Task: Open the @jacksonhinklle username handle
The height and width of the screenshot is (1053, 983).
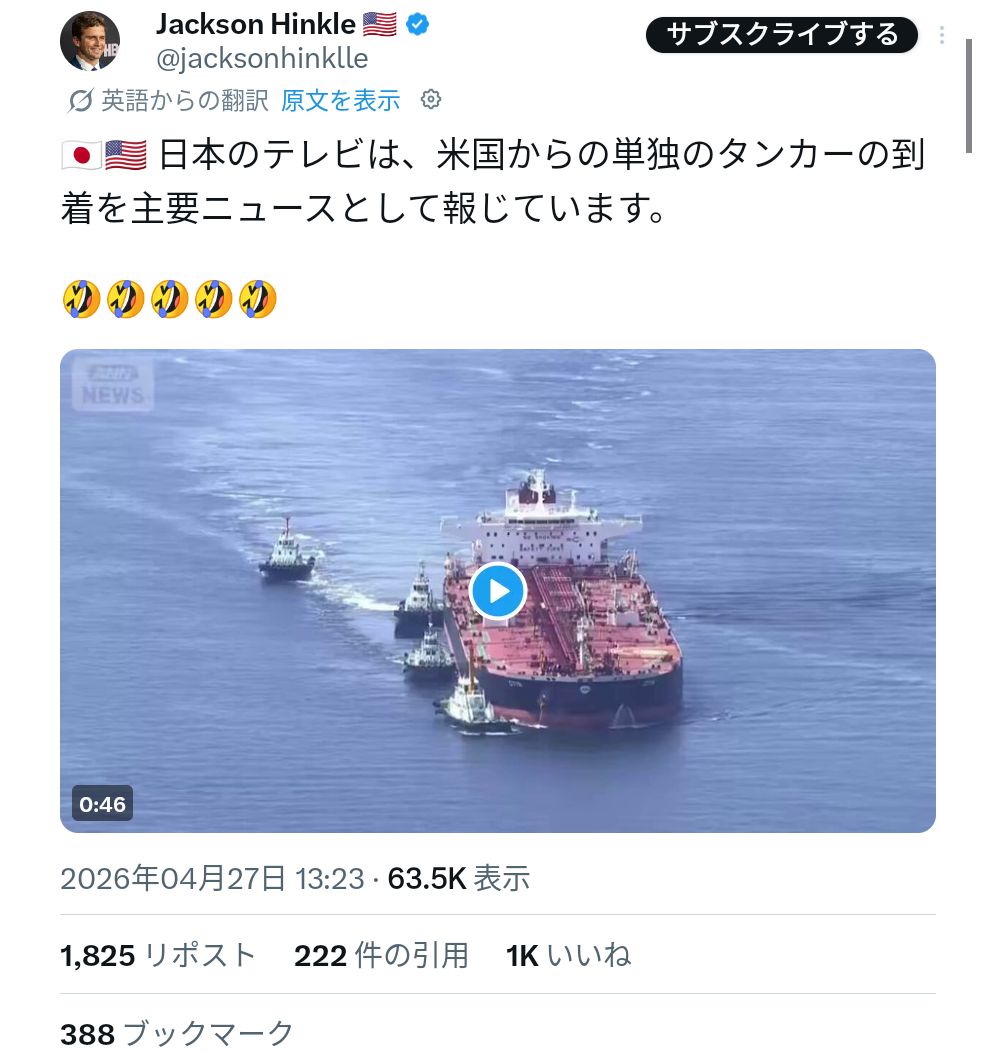Action: point(262,59)
